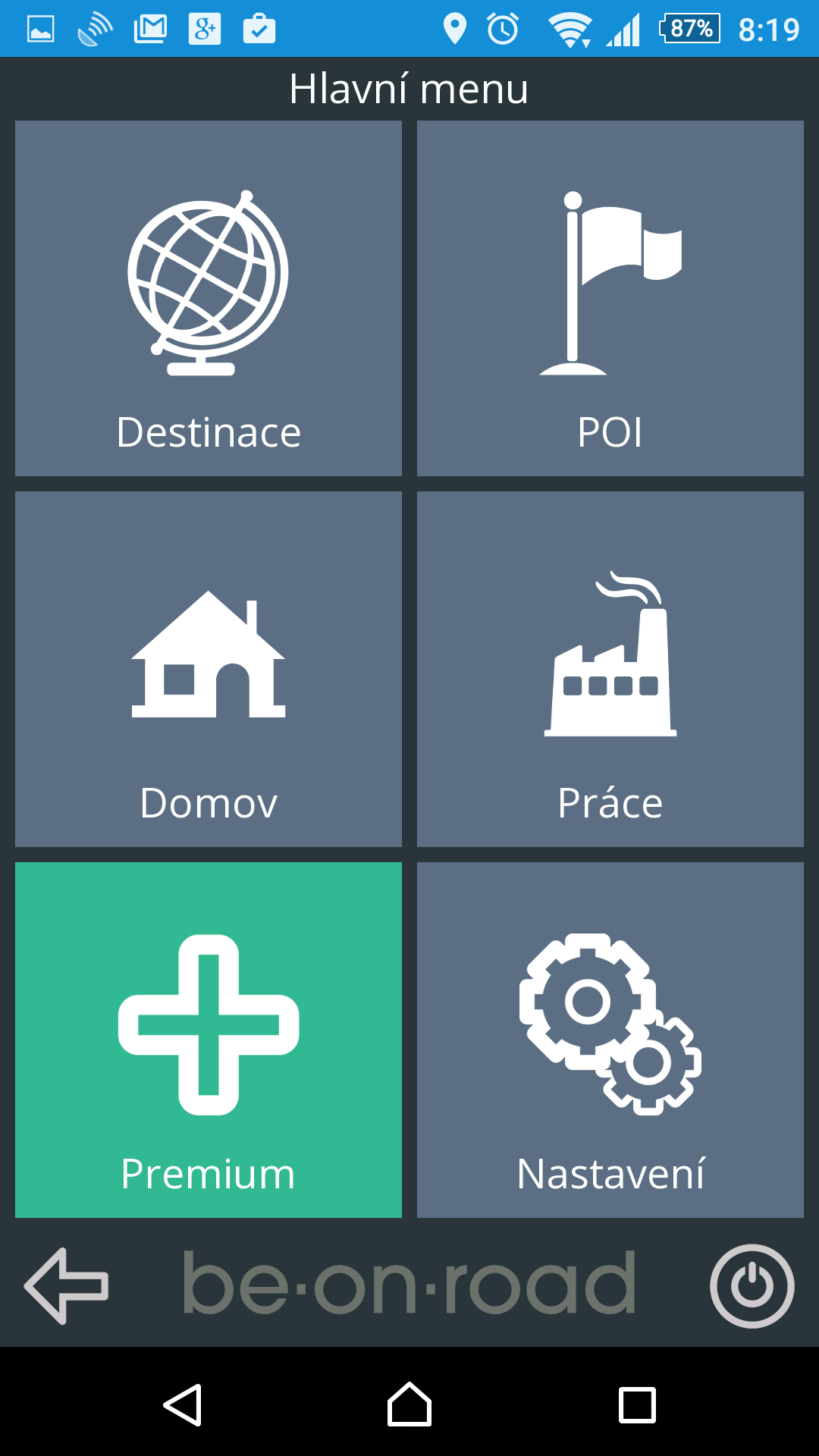Tap the power icon to exit app

pyautogui.click(x=752, y=1286)
